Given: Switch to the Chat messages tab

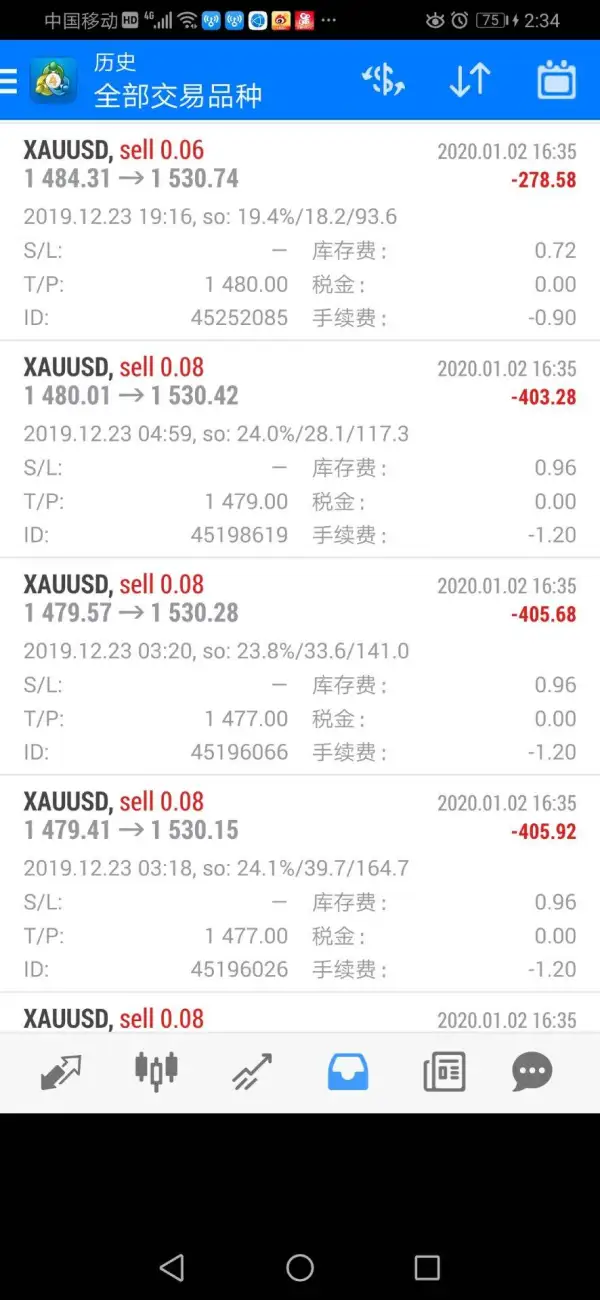Looking at the screenshot, I should (532, 1072).
